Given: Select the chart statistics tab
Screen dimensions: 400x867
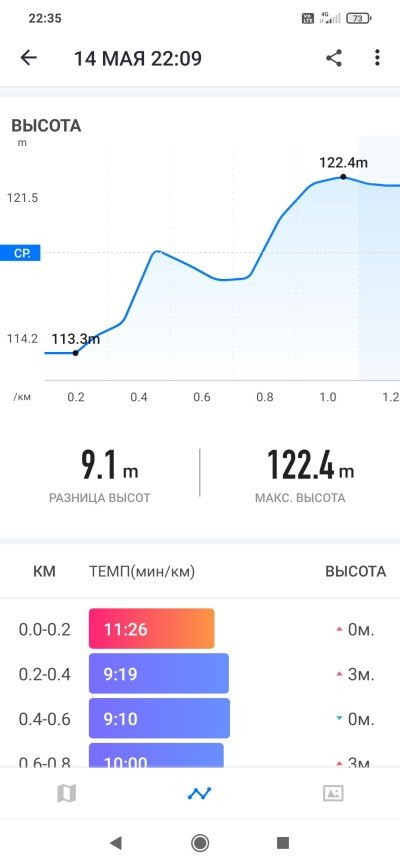Looking at the screenshot, I should [199, 794].
